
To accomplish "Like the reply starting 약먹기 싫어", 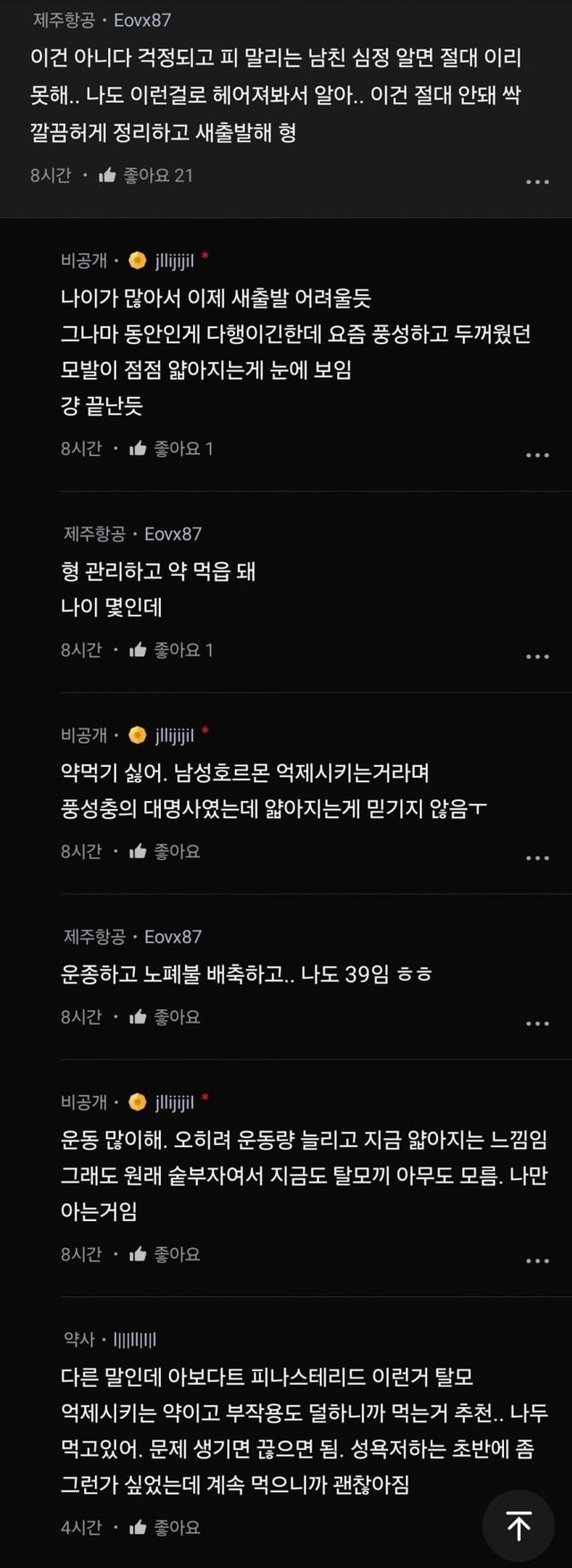I will pos(138,851).
